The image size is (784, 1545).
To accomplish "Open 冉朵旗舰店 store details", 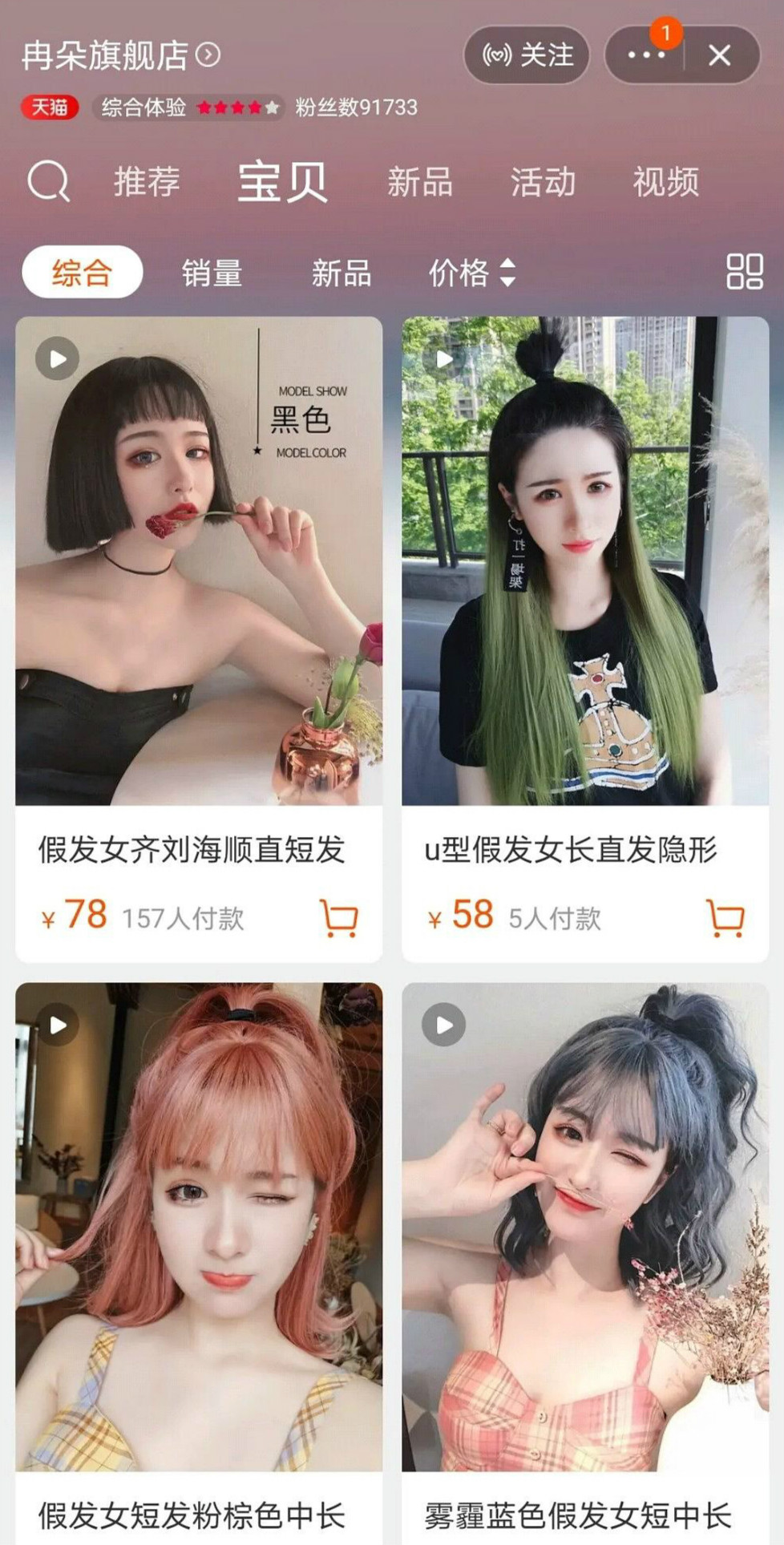I will tap(120, 55).
